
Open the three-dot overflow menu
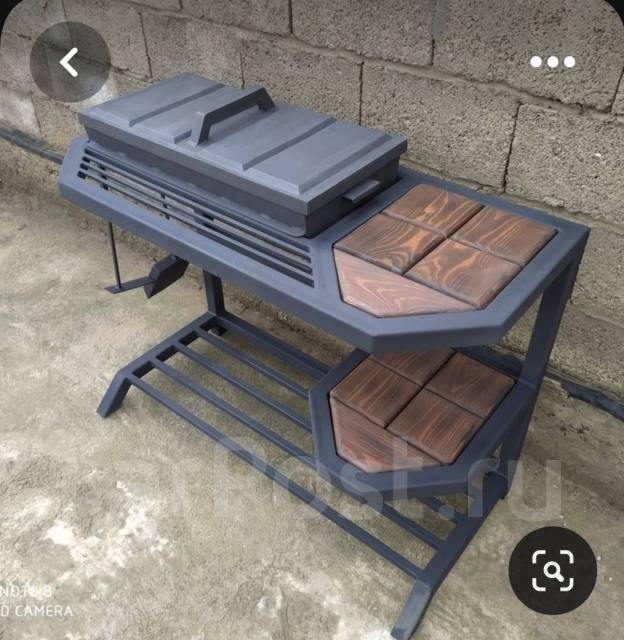[x=552, y=62]
